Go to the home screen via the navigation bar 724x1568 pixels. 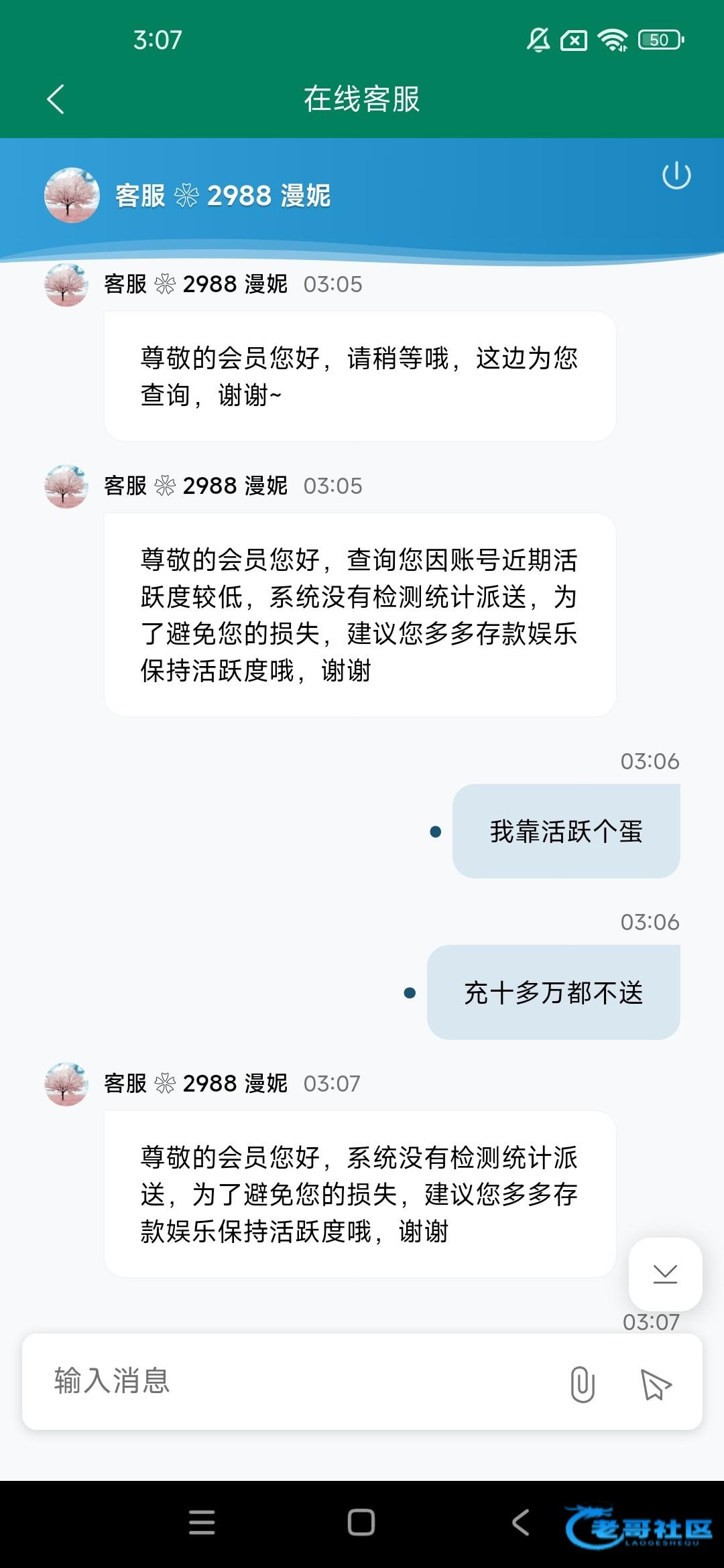tap(361, 1522)
